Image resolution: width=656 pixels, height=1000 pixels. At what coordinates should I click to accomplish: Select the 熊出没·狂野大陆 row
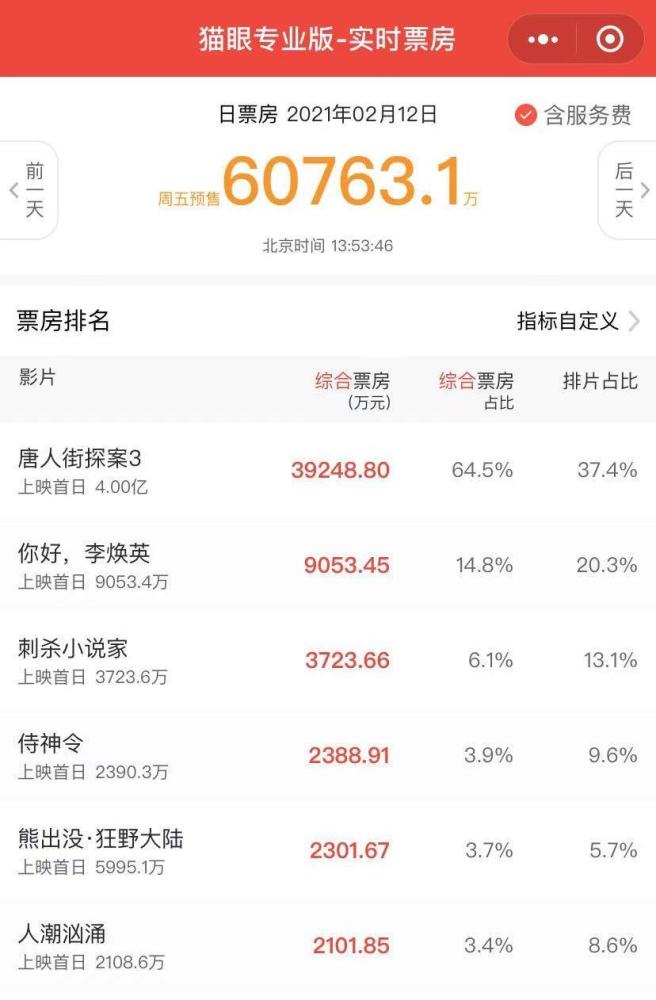tap(328, 850)
